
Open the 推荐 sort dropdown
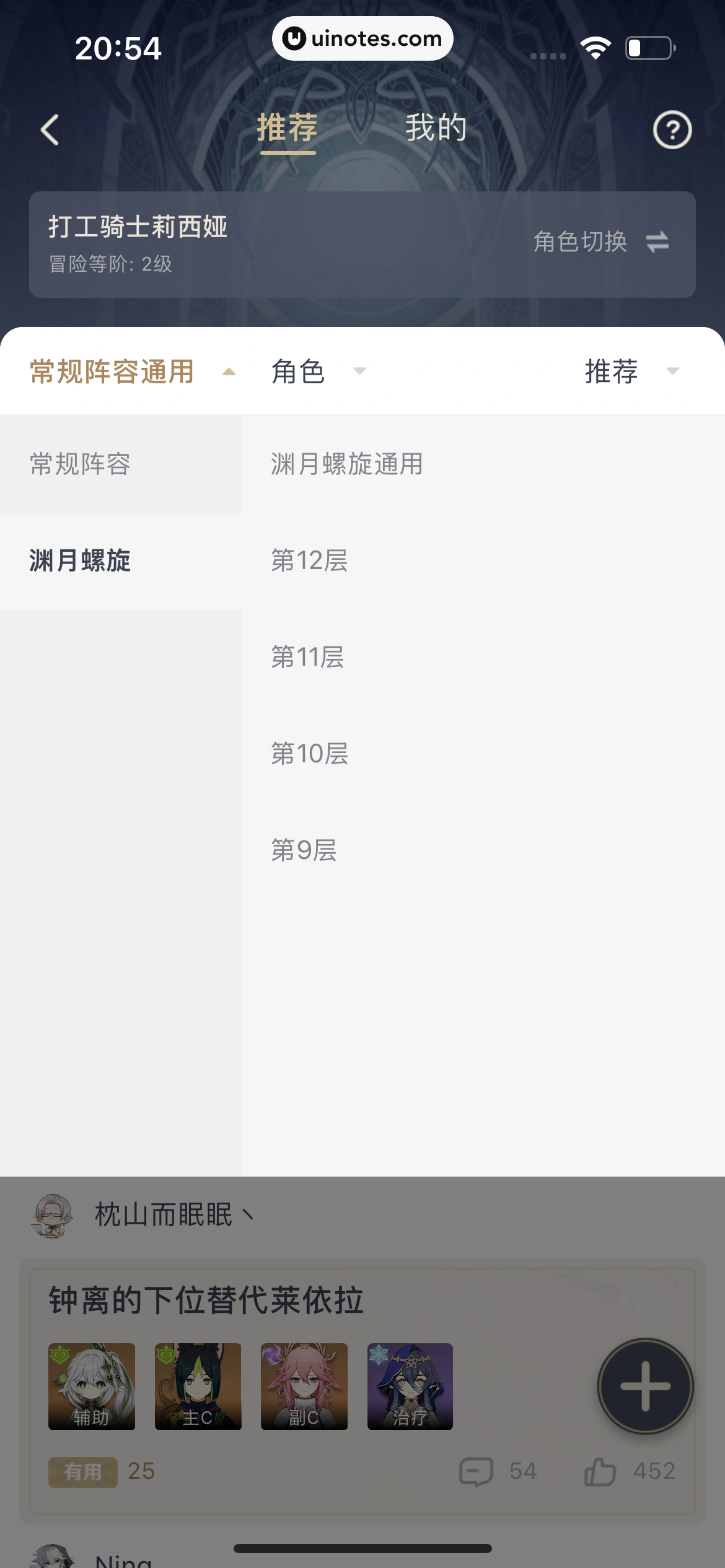(x=631, y=372)
